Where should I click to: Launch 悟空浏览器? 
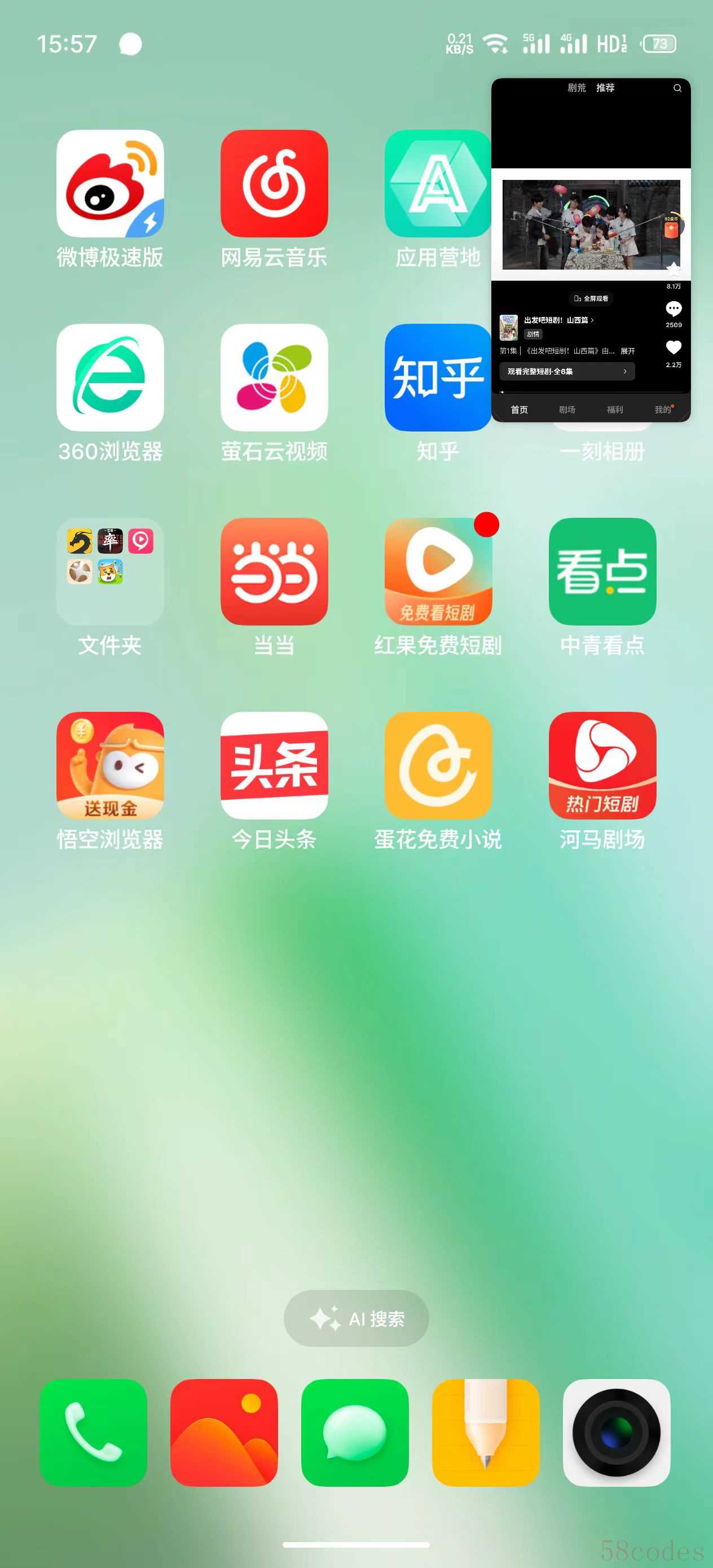tap(110, 765)
